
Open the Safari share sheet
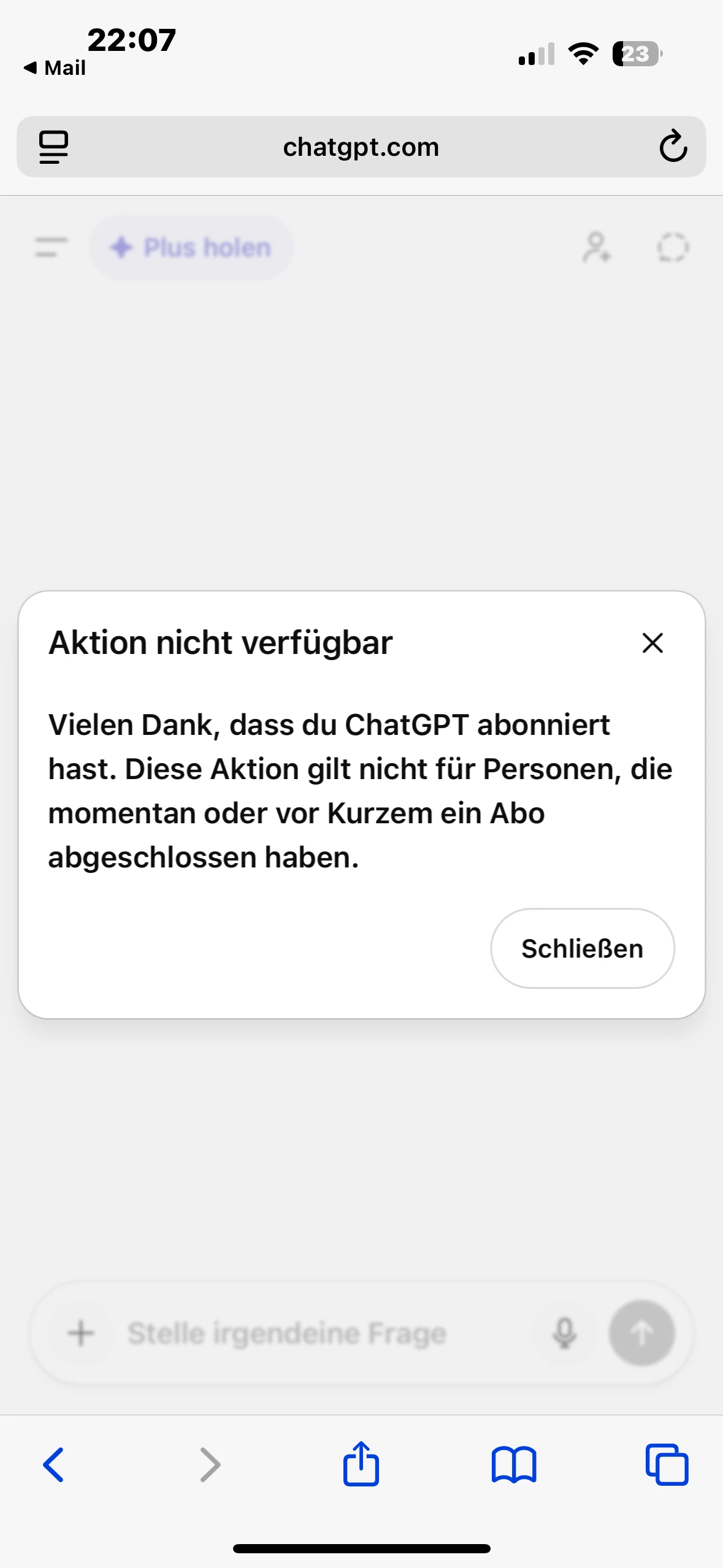pyautogui.click(x=361, y=1465)
